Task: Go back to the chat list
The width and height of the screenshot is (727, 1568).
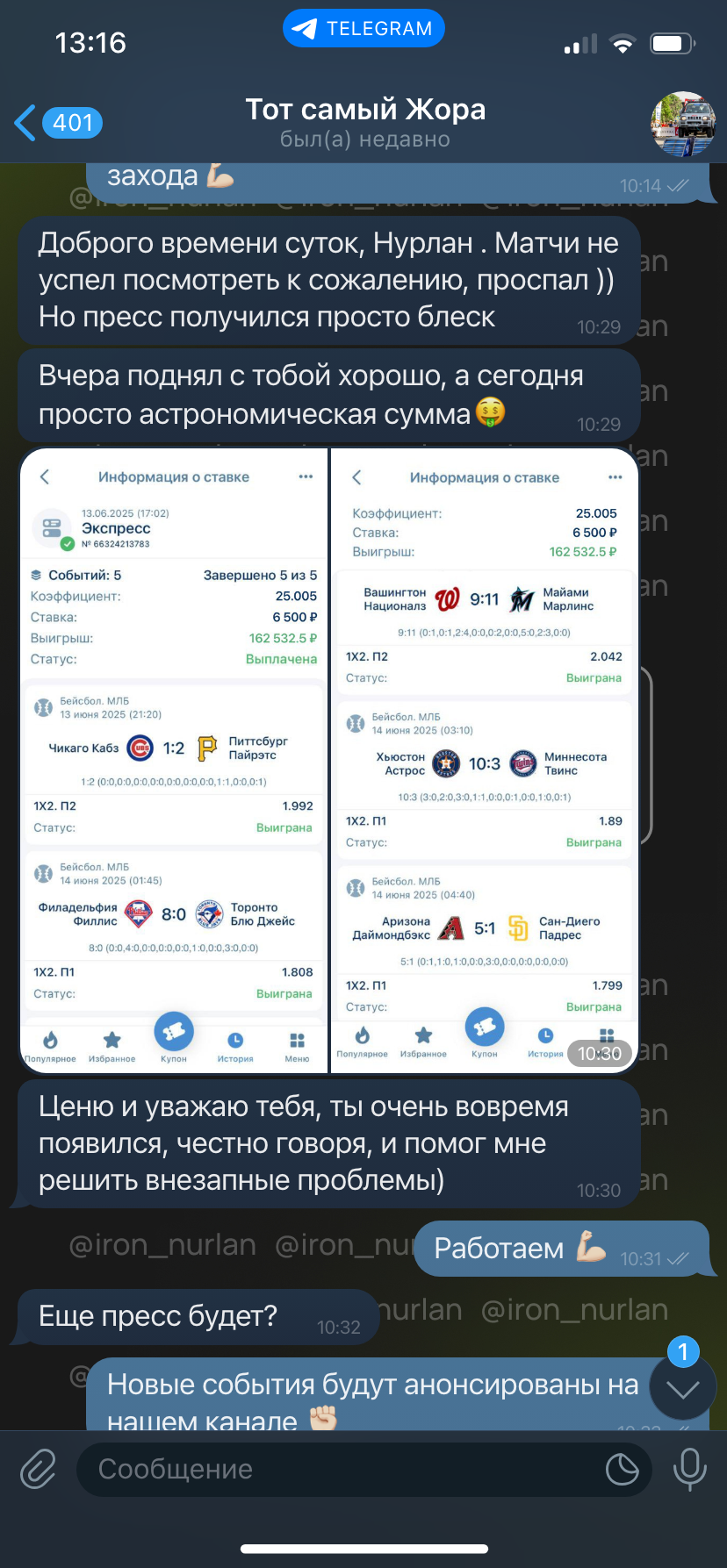Action: click(x=58, y=123)
